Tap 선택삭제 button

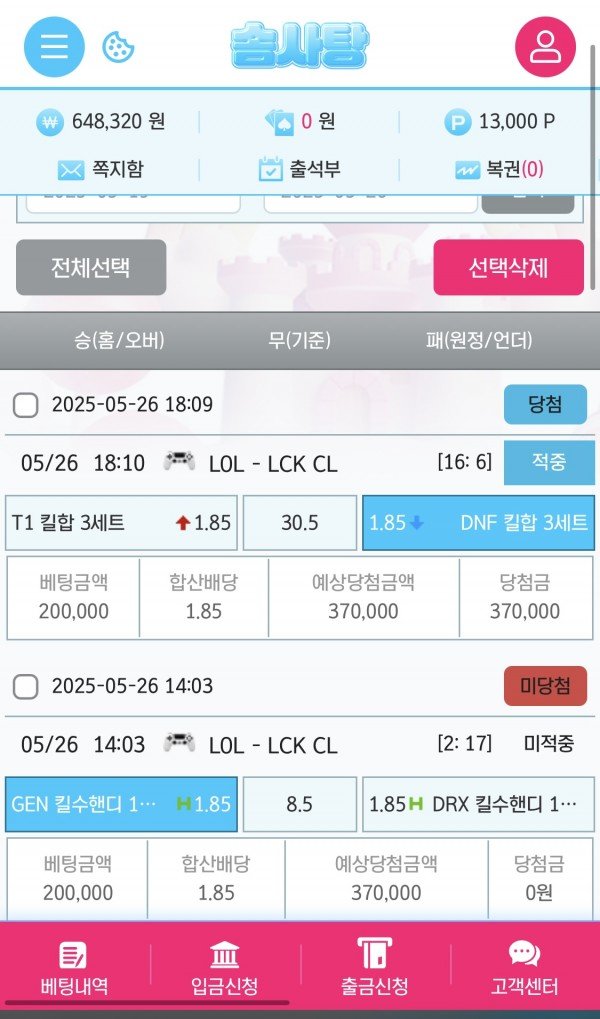click(508, 267)
